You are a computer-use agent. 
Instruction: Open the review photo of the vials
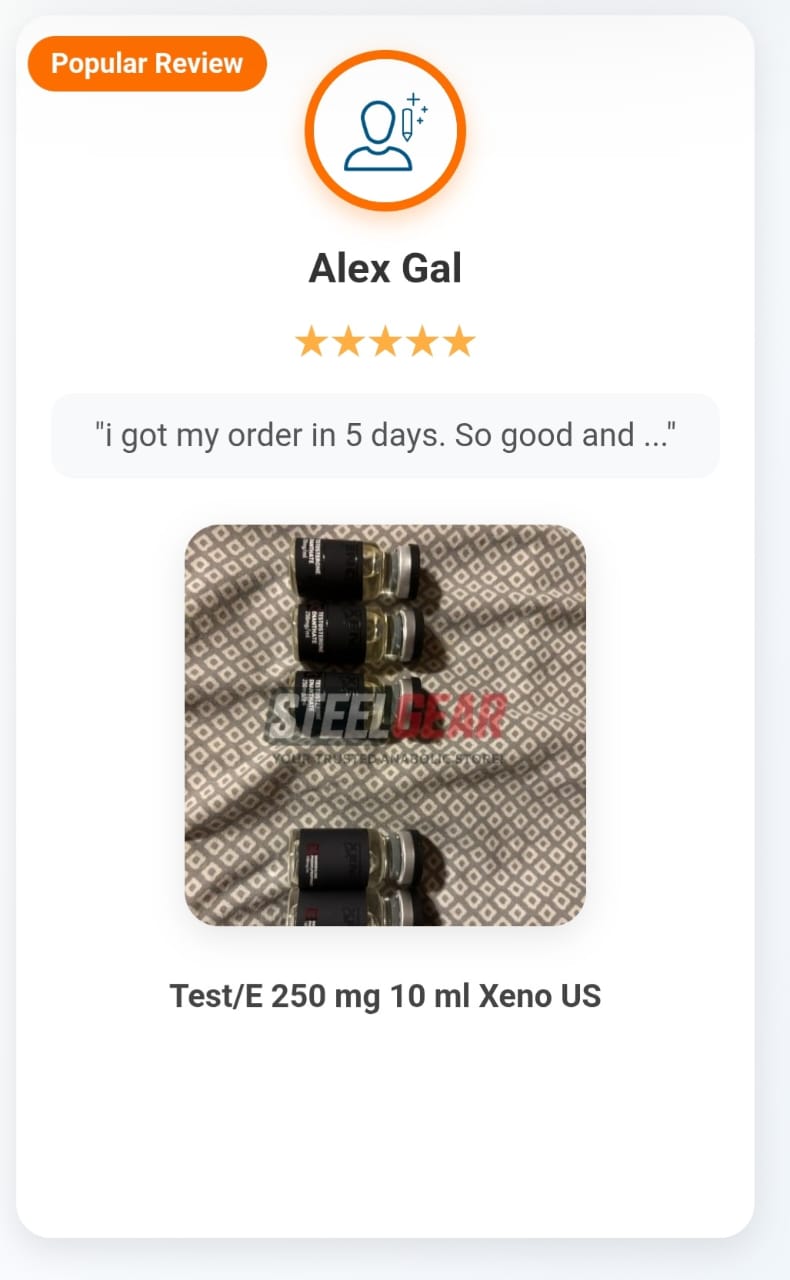[385, 724]
